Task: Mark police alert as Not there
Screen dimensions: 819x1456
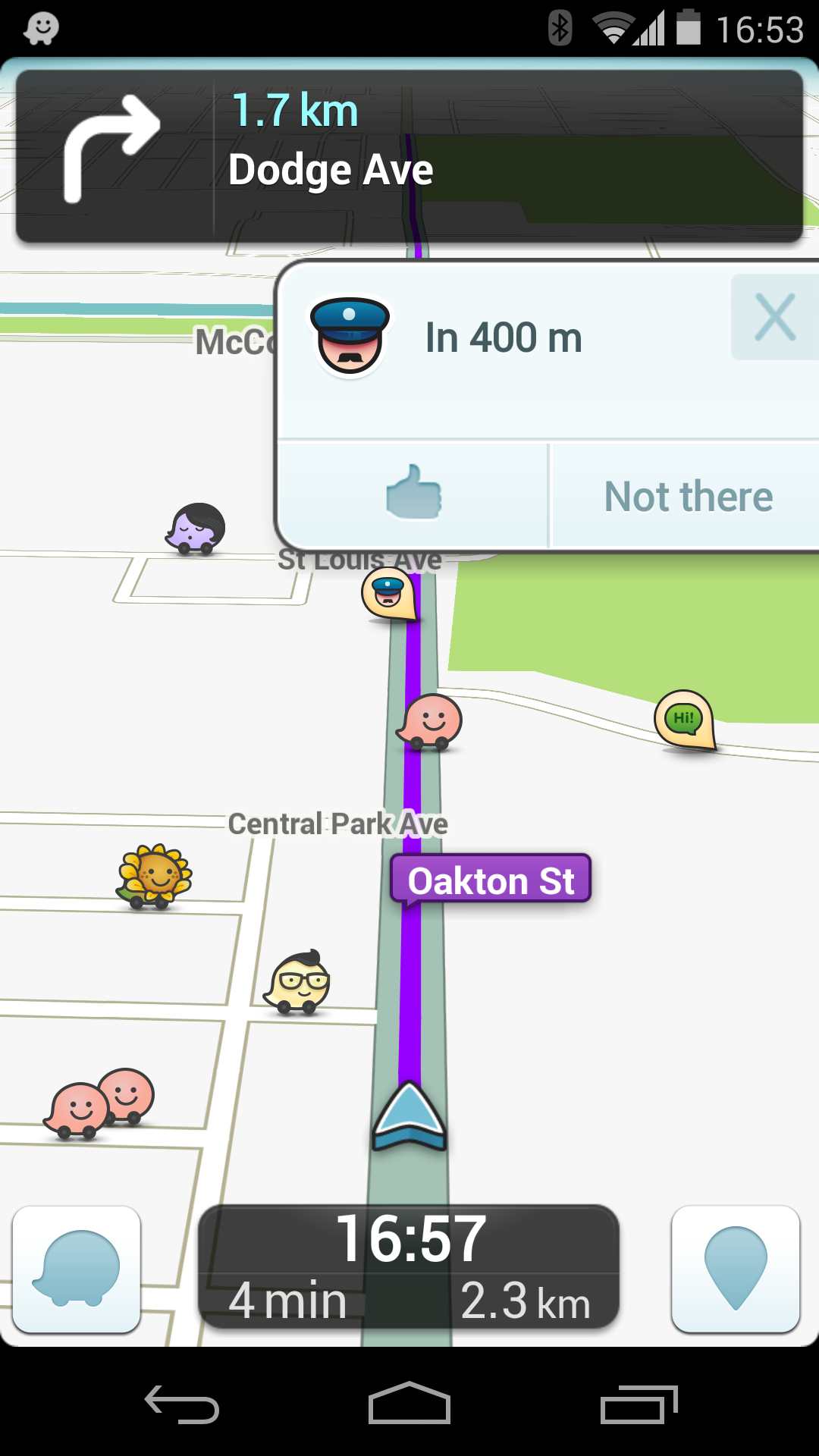Action: point(687,497)
